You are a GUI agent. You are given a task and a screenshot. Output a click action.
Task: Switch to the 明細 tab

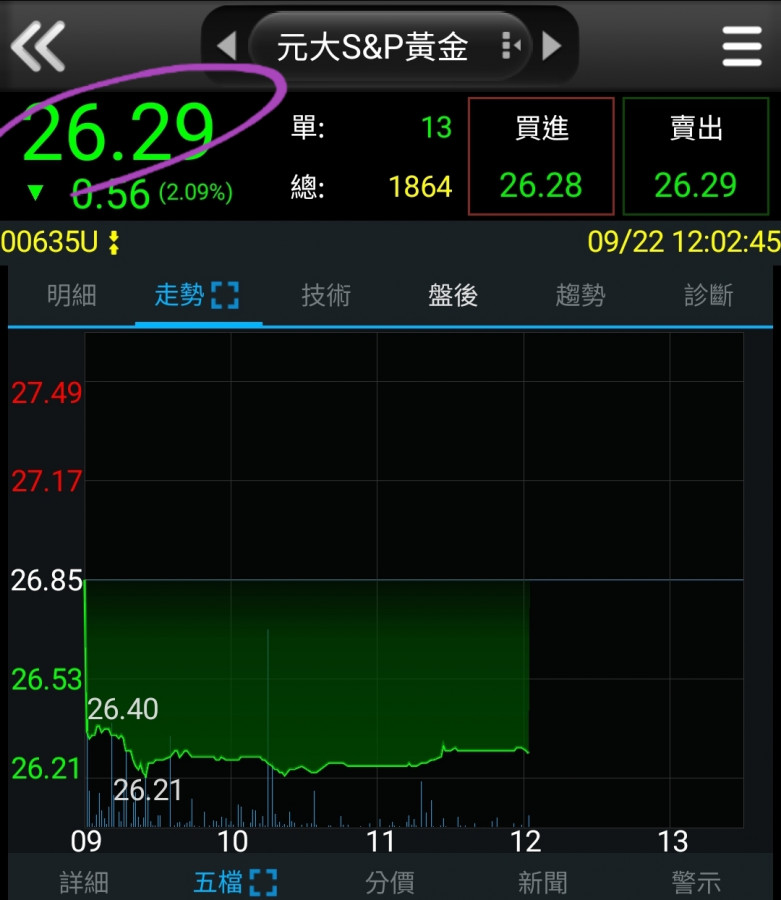click(72, 295)
